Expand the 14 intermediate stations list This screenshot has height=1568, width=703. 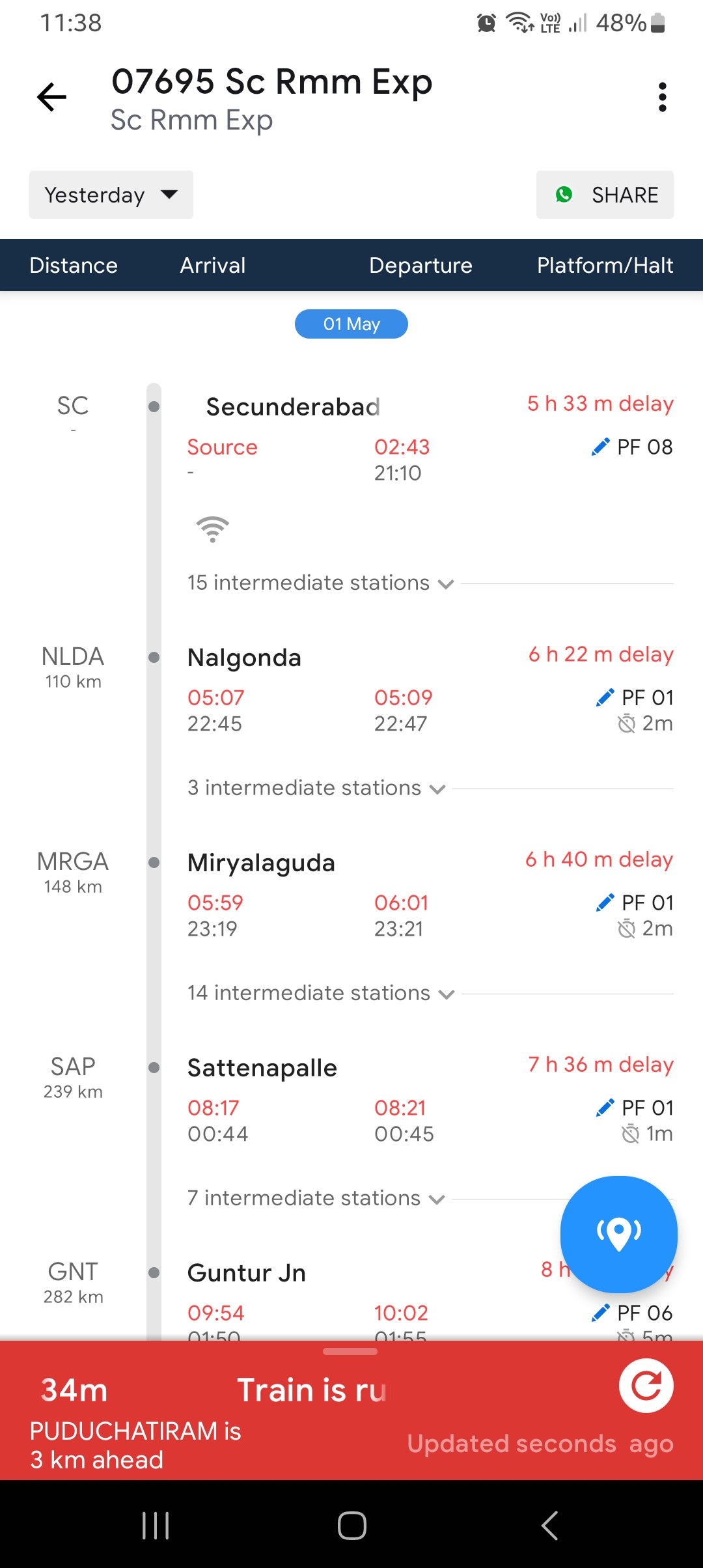coord(320,993)
